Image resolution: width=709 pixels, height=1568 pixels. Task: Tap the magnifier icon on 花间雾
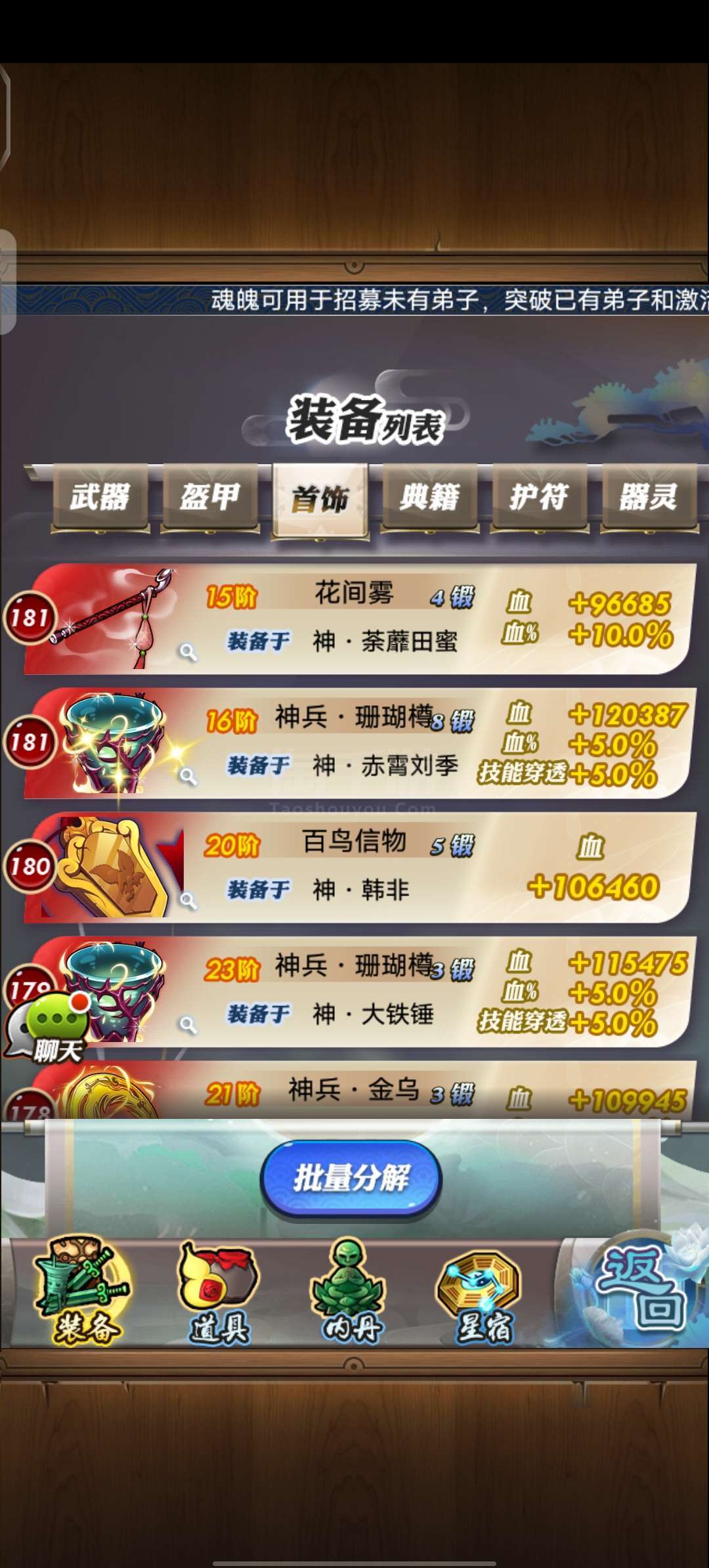[188, 652]
